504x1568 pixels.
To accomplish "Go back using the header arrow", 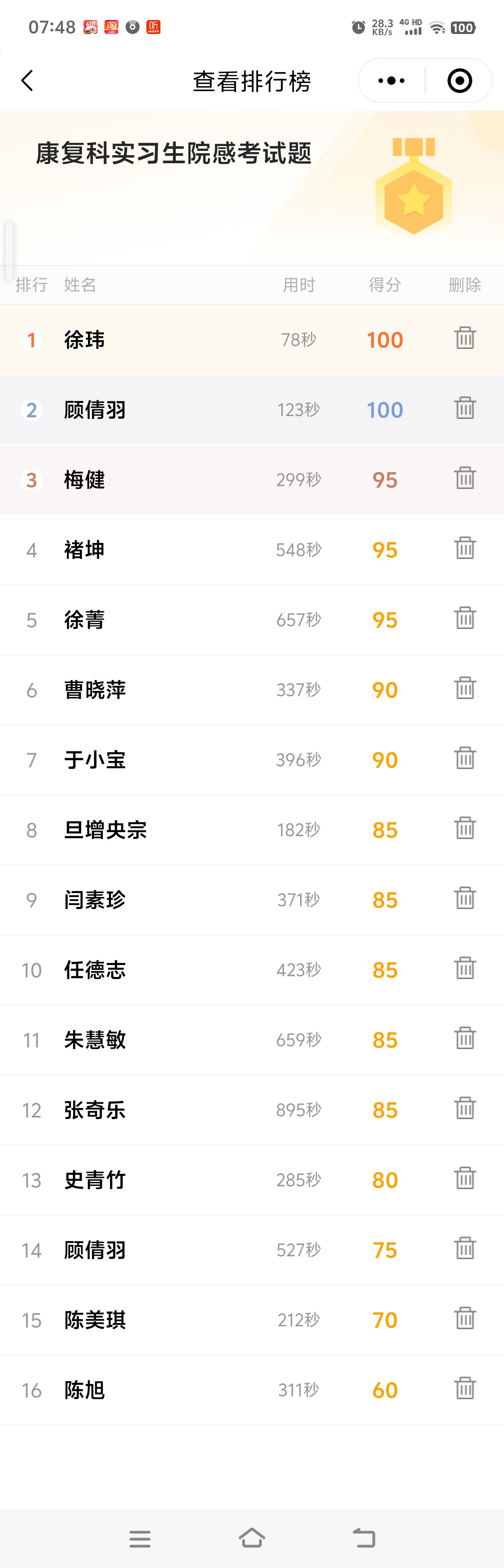I will click(x=27, y=80).
